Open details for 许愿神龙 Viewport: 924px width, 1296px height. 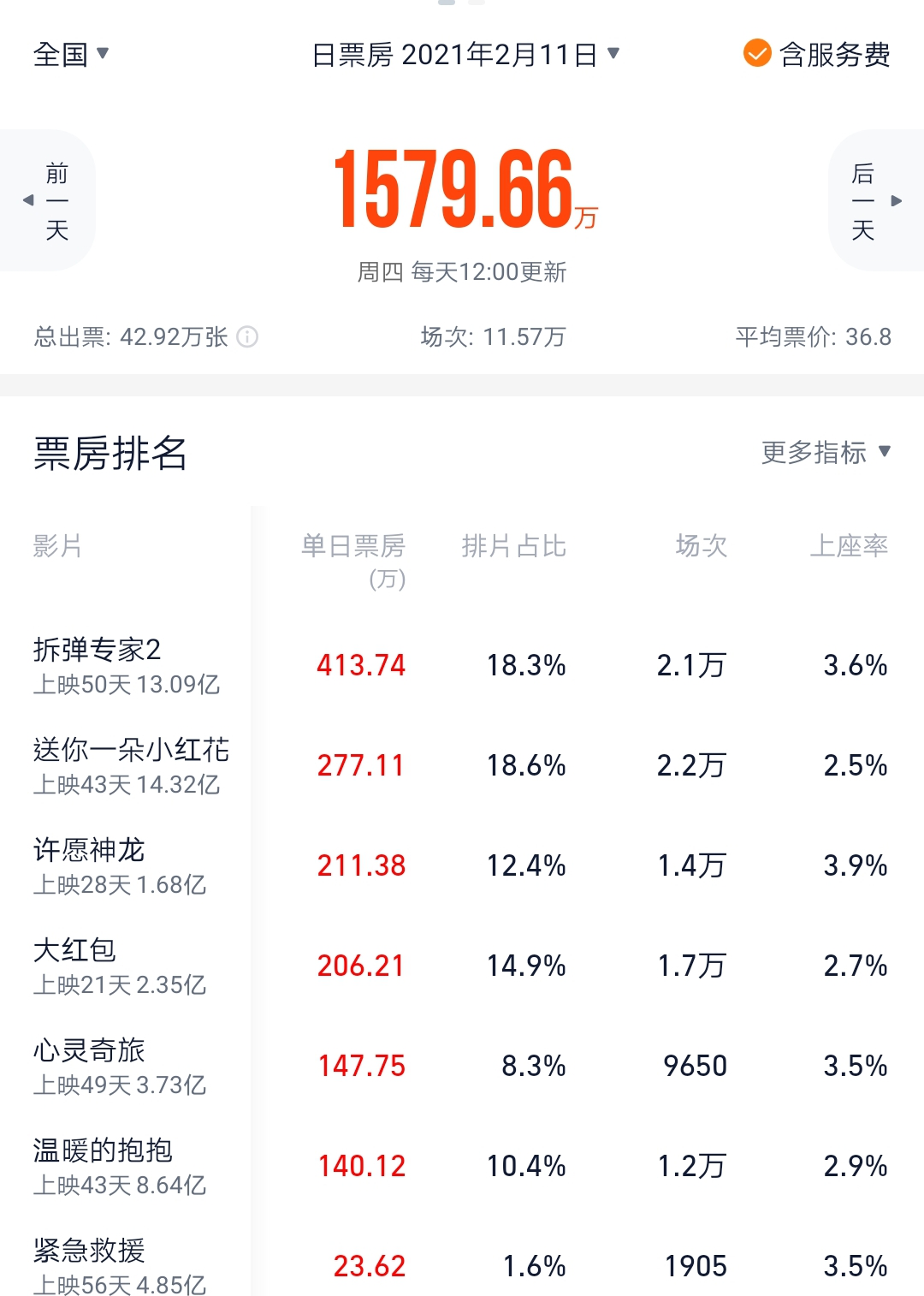pyautogui.click(x=120, y=865)
